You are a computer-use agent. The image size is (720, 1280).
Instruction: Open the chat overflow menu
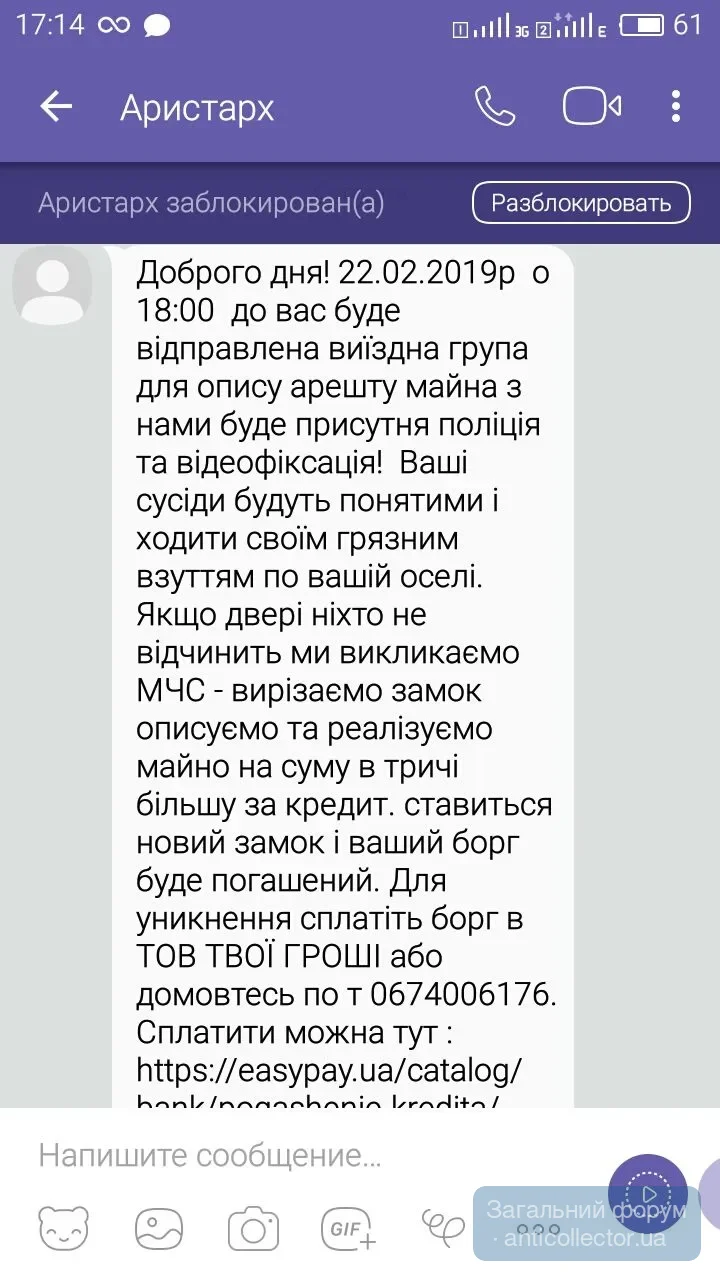tap(677, 107)
